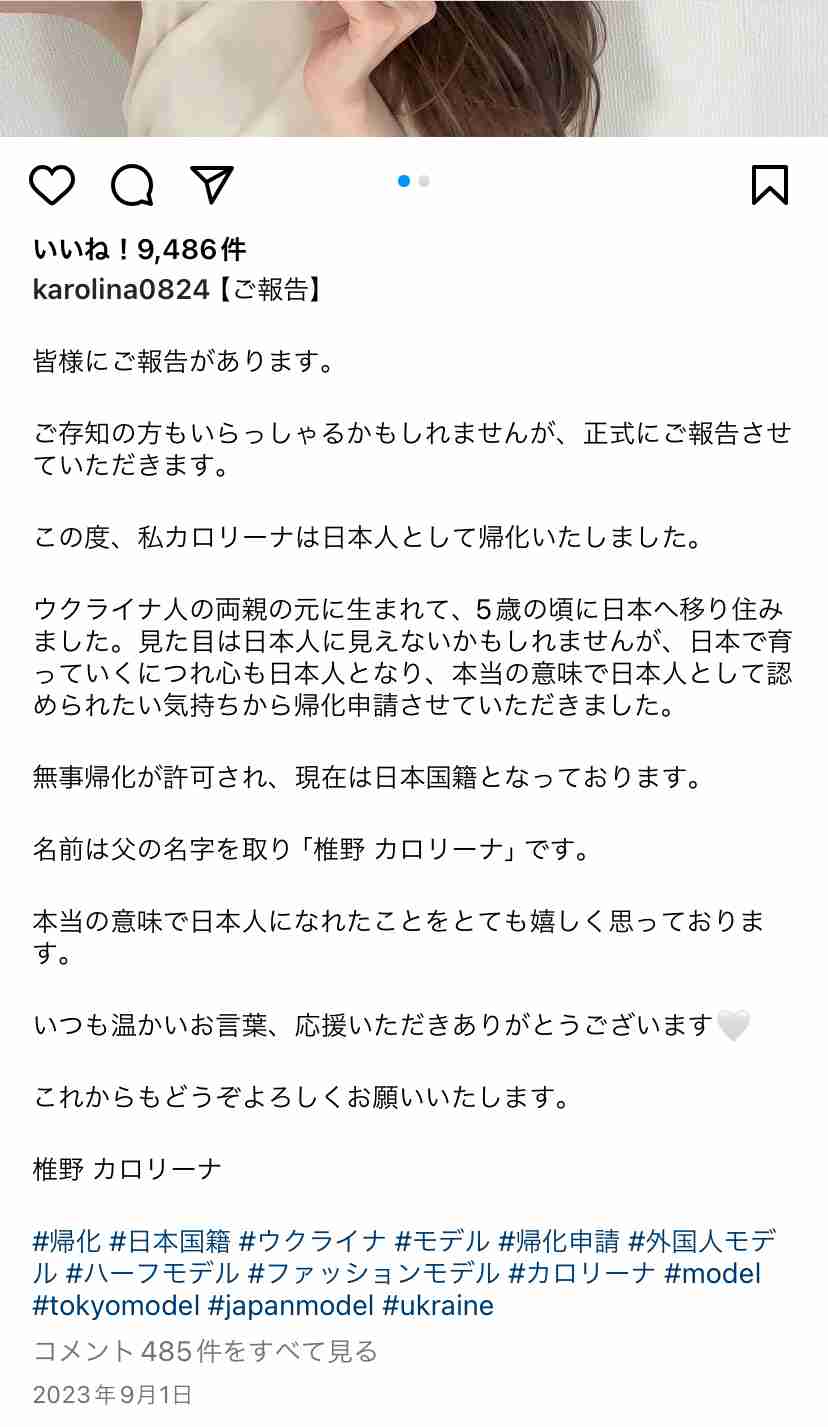Image resolution: width=828 pixels, height=1427 pixels.
Task: Open the #帰化 hashtag
Action: 67,1242
